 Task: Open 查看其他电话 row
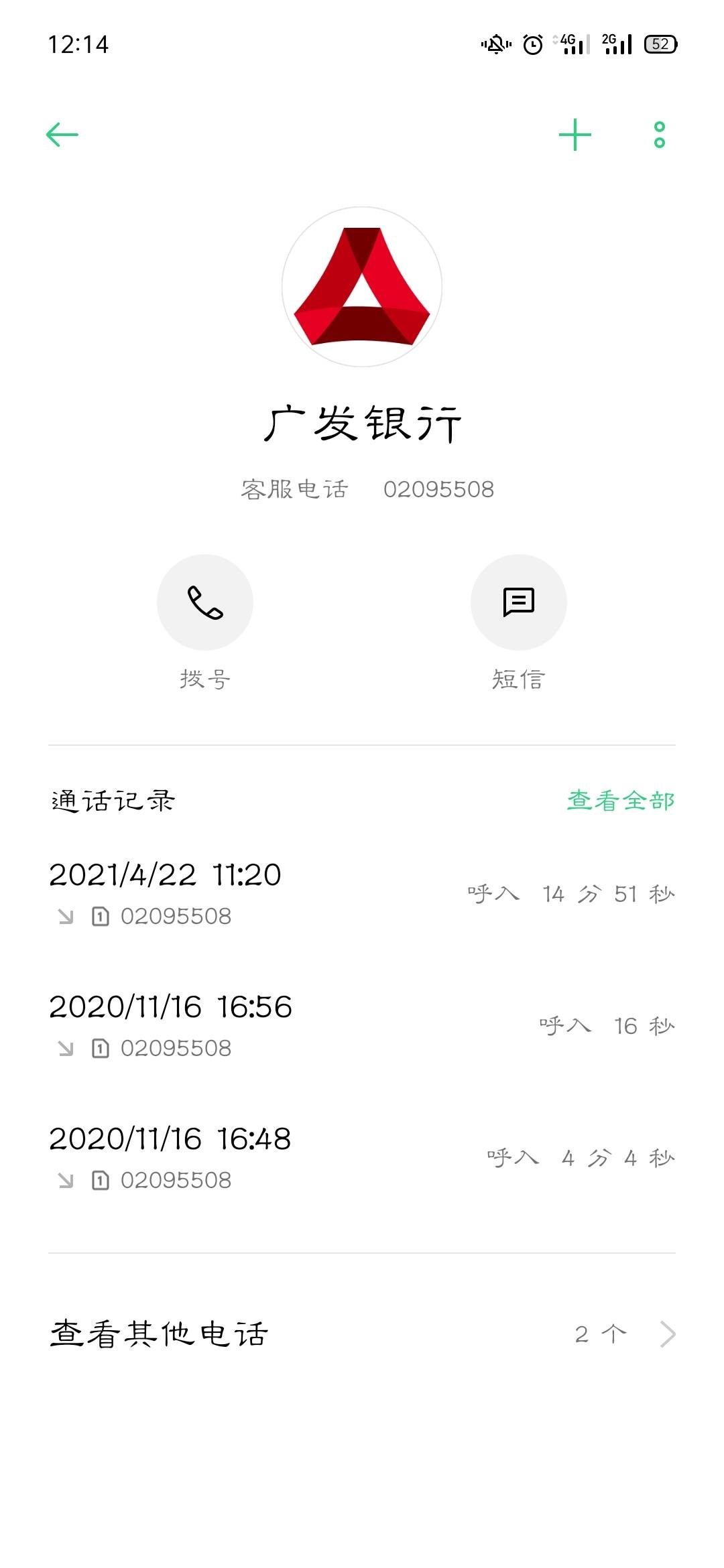[362, 1334]
